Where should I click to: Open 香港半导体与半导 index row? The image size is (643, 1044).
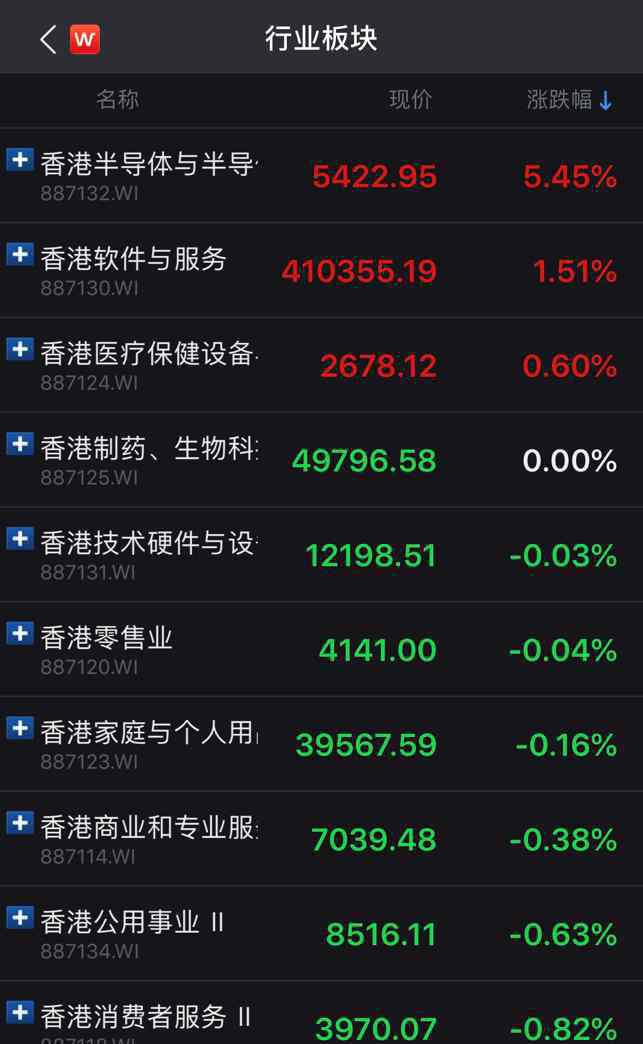point(322,176)
